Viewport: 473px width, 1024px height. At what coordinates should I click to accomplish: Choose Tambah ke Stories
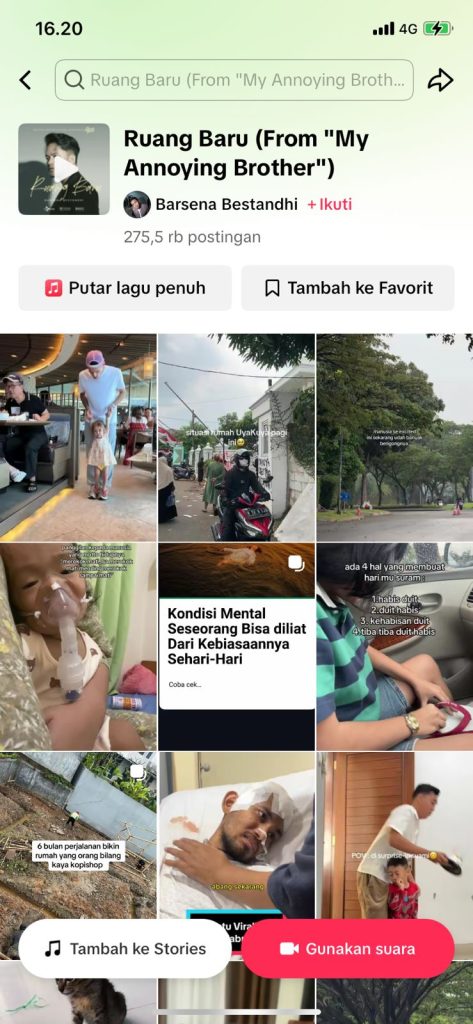point(125,949)
